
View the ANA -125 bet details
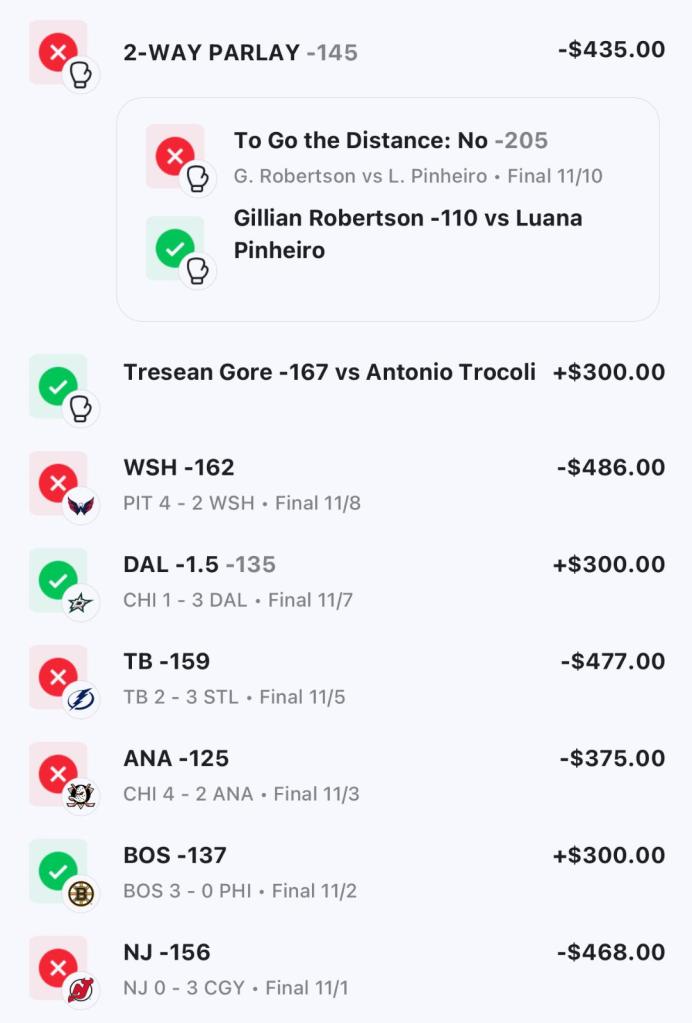coord(176,759)
